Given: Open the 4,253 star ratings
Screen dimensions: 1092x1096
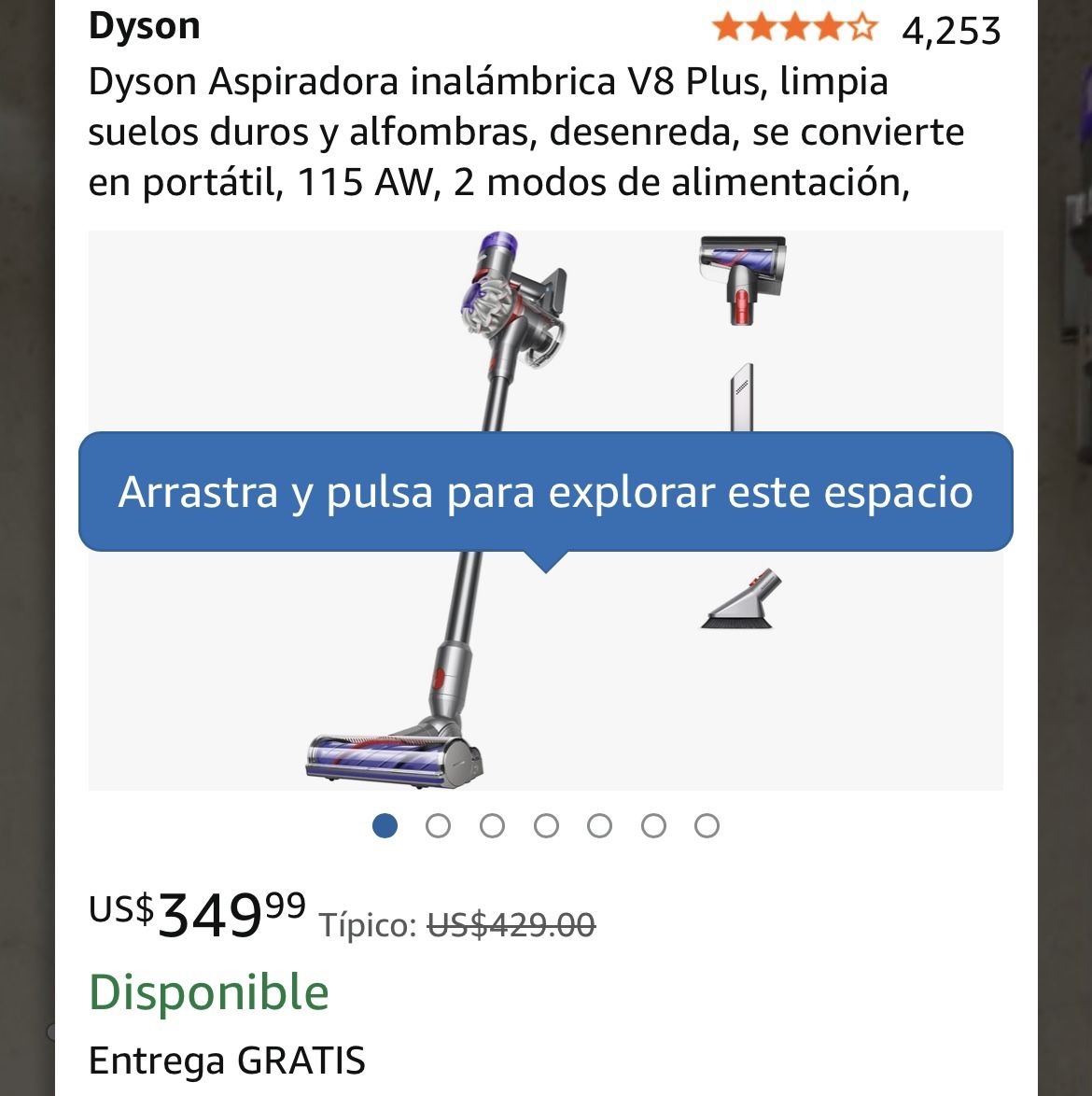Looking at the screenshot, I should (x=855, y=30).
